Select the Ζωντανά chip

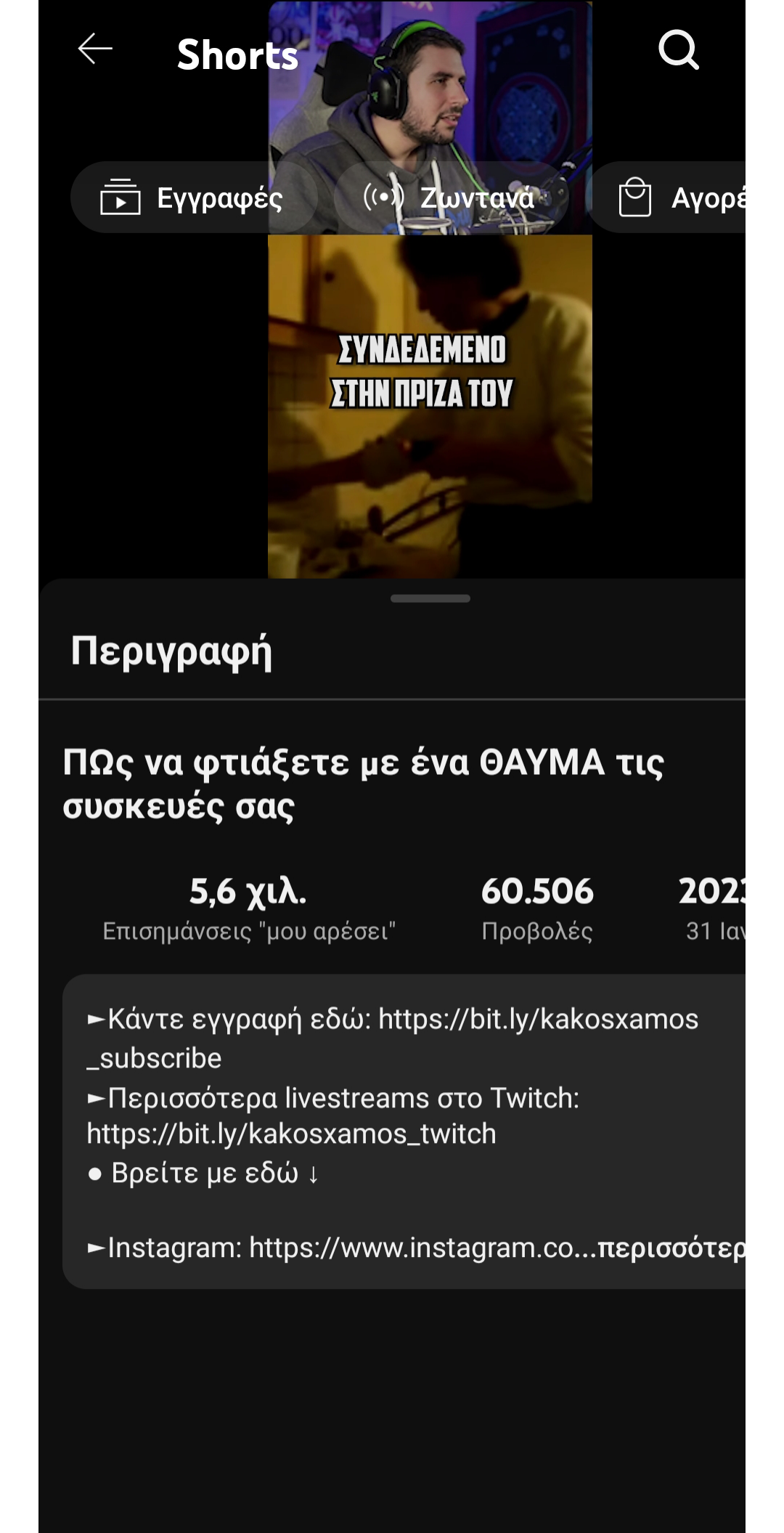coord(451,198)
